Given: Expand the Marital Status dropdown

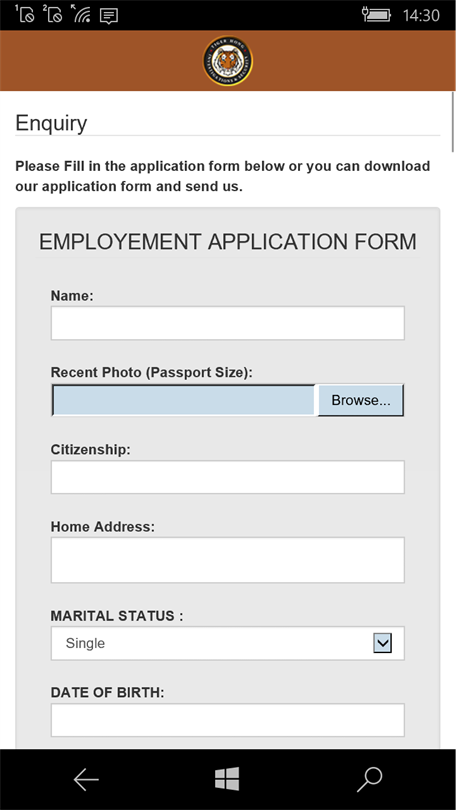Looking at the screenshot, I should [x=227, y=643].
